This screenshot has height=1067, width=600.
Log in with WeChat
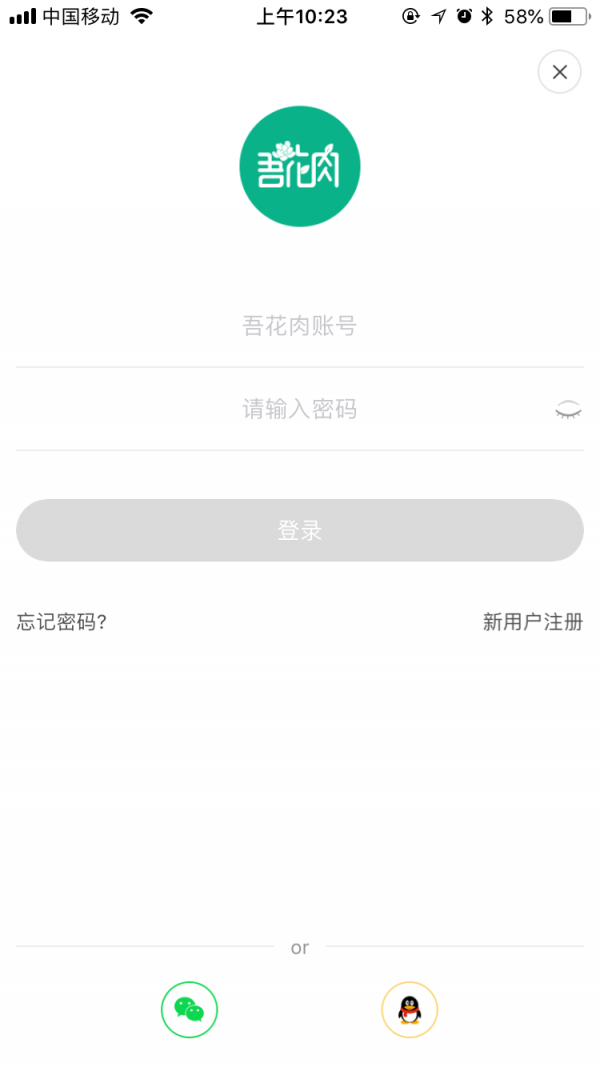189,1010
